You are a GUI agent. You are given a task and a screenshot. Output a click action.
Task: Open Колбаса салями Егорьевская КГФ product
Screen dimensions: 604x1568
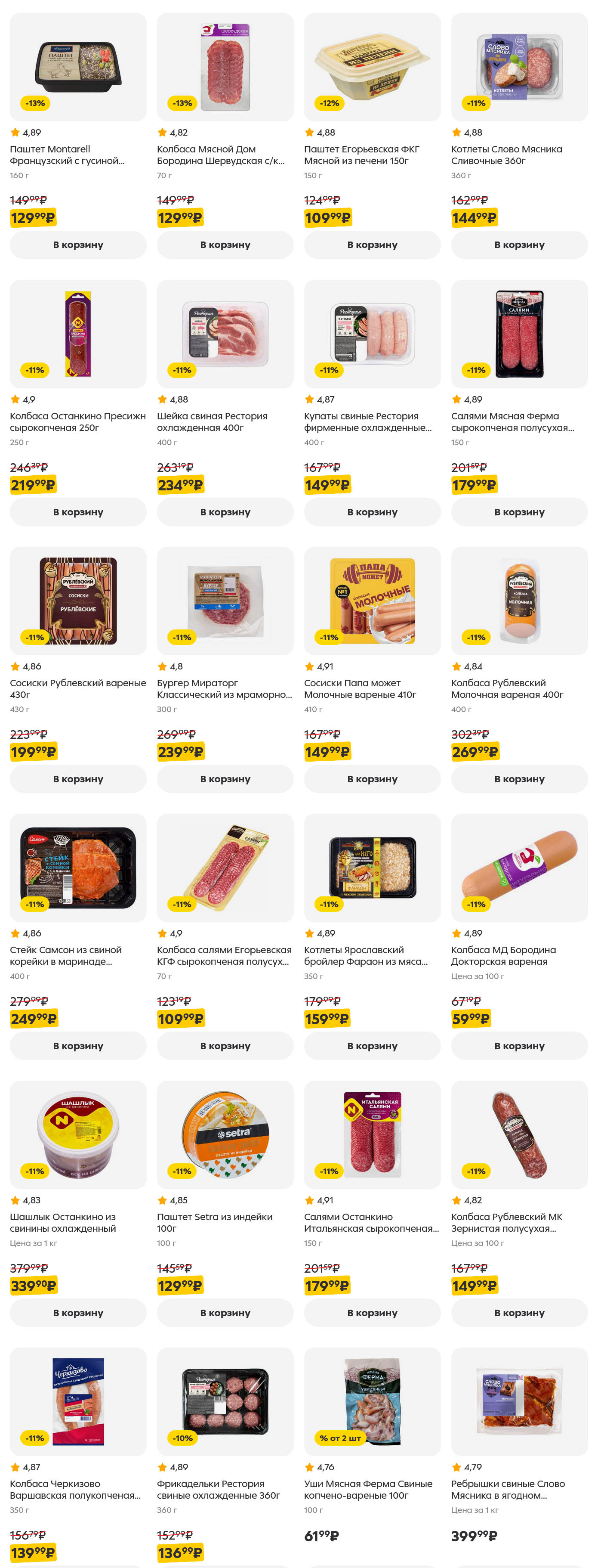[x=225, y=868]
